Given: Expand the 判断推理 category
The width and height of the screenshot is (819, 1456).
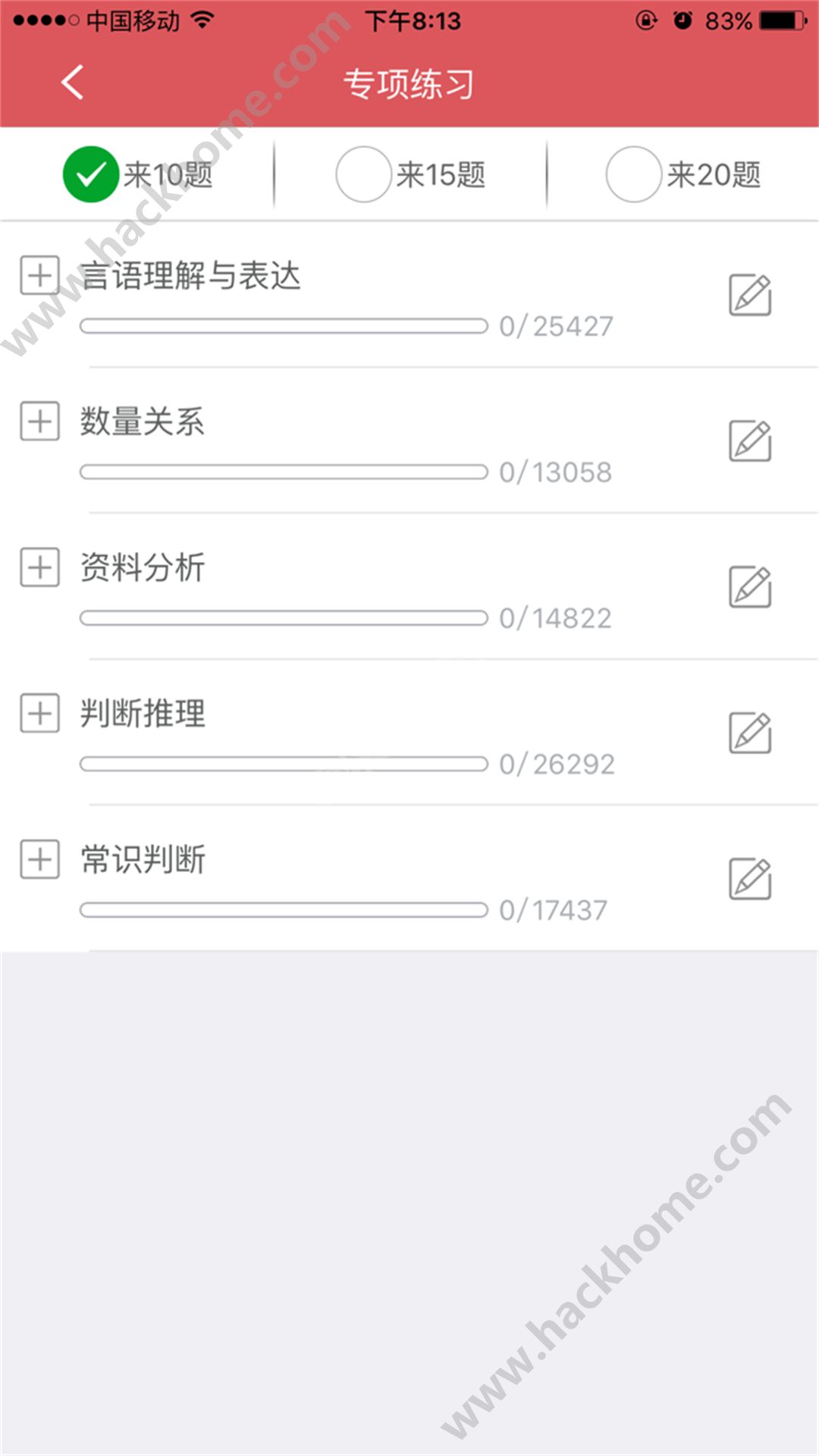Looking at the screenshot, I should 39,713.
